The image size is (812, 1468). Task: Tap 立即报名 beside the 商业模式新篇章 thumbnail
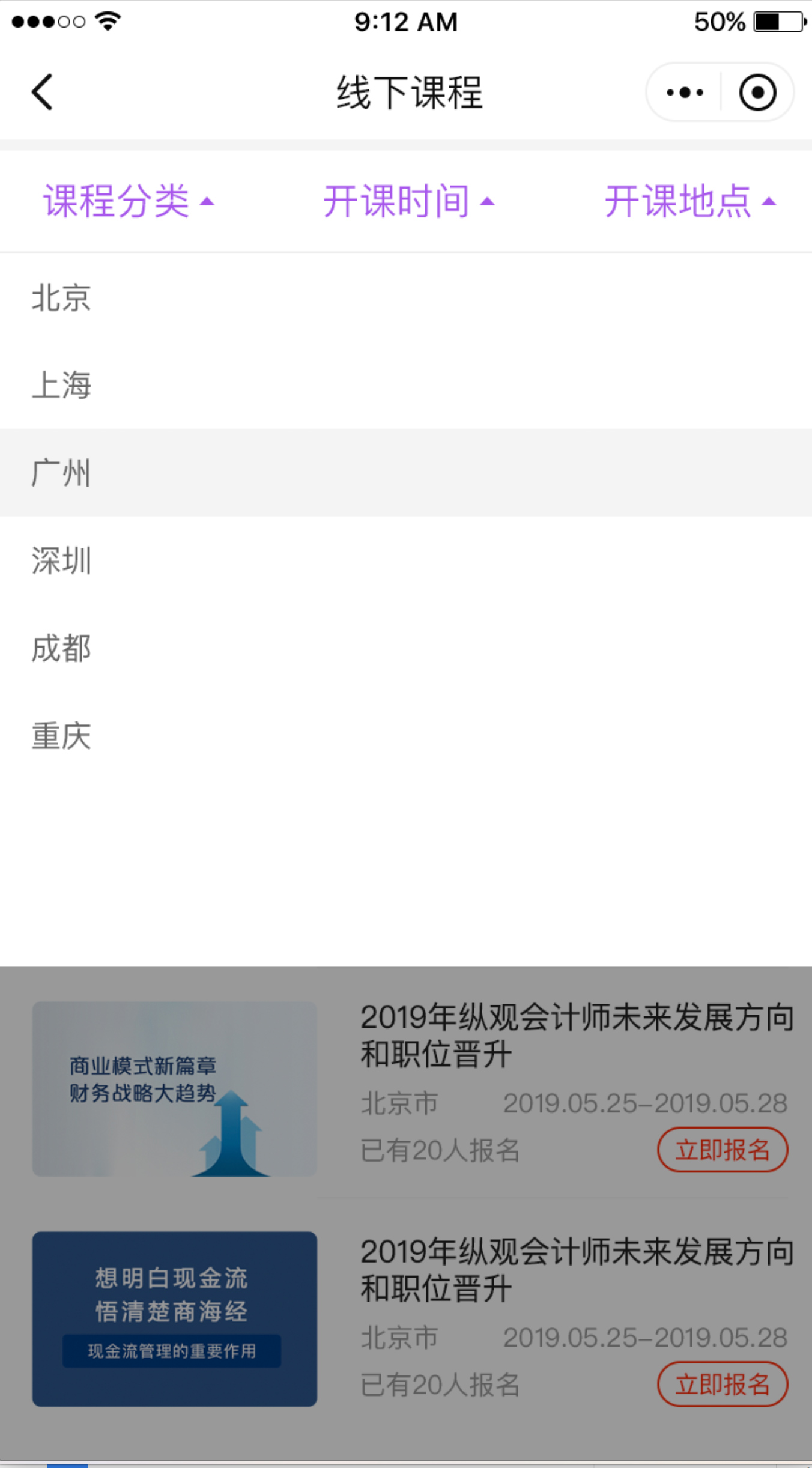723,1150
